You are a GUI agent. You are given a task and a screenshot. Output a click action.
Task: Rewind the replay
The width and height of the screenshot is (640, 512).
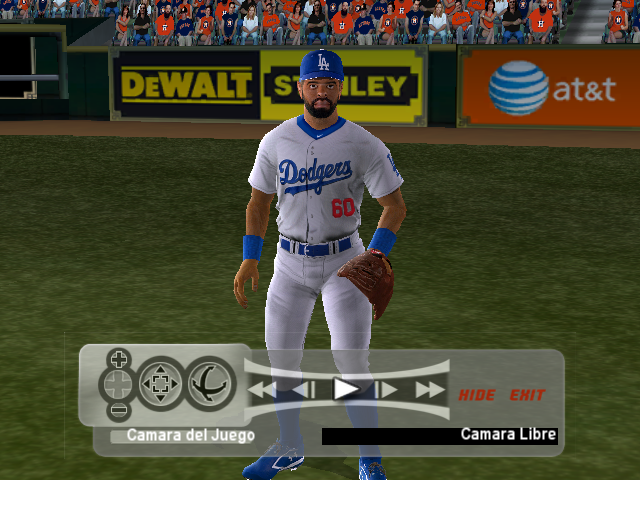(262, 390)
